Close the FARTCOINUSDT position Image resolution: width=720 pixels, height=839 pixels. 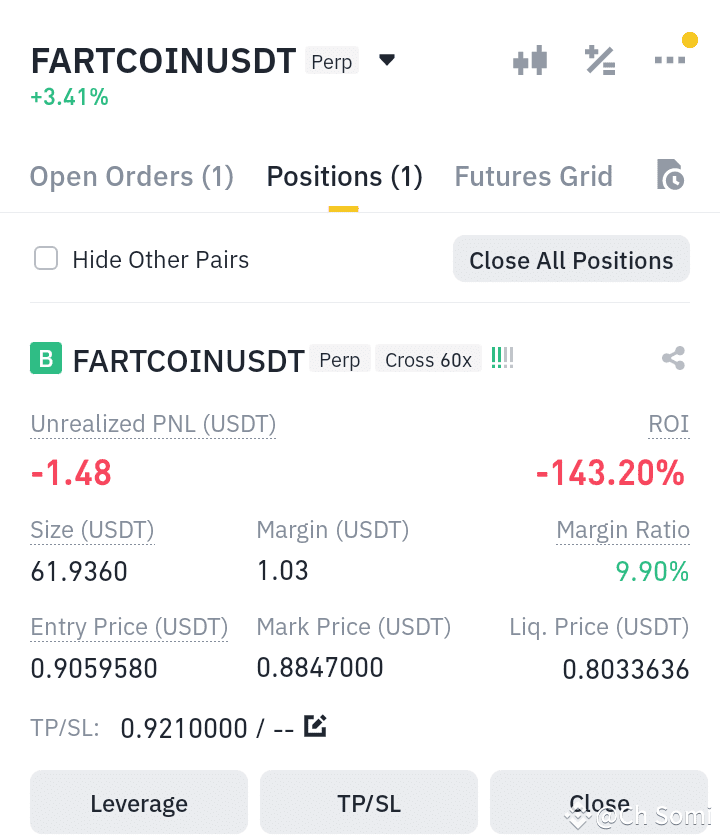(599, 803)
